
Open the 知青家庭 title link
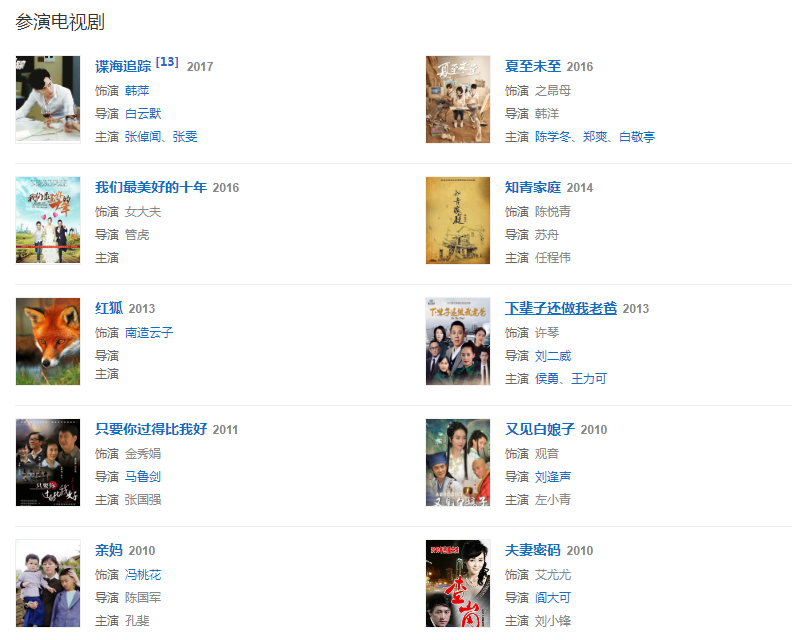pos(533,187)
